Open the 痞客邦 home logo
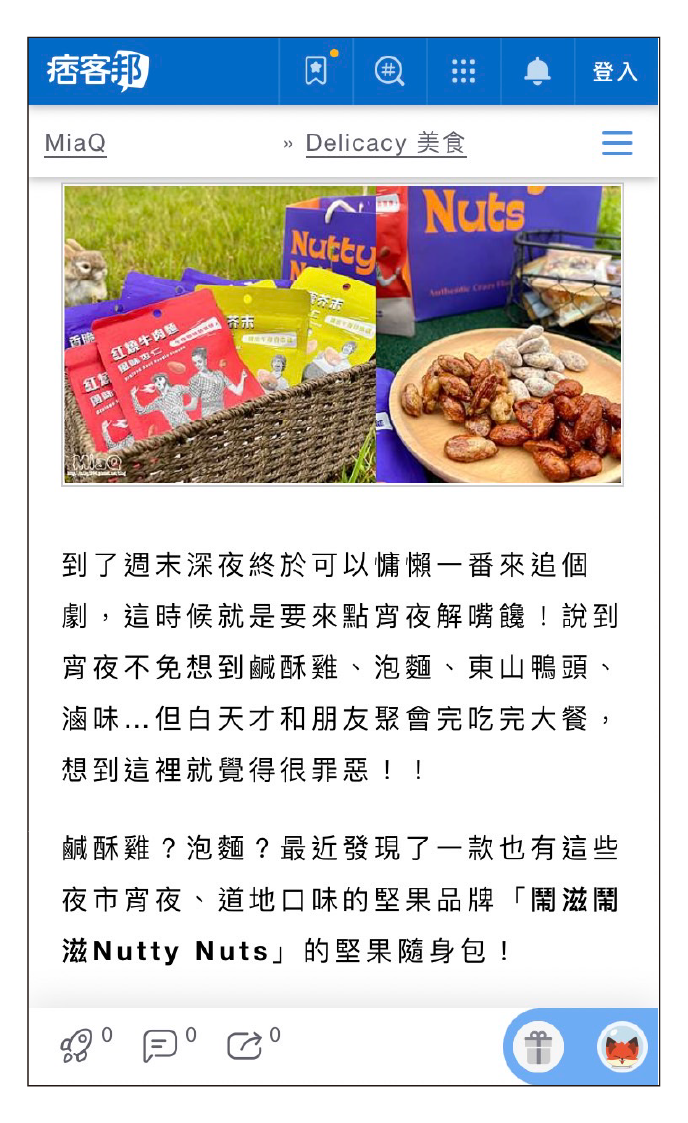This screenshot has height=1123, width=688. pyautogui.click(x=97, y=71)
